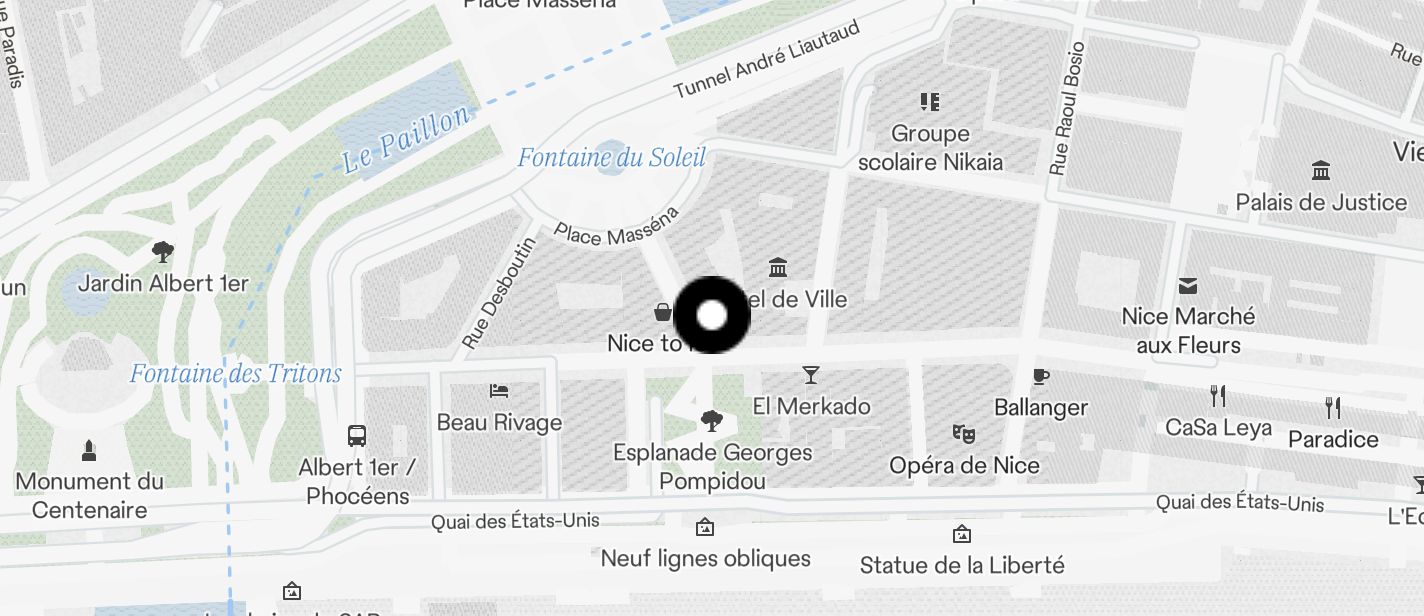Open the Monument du Centenaire marker
1424x616 pixels.
pyautogui.click(x=89, y=451)
